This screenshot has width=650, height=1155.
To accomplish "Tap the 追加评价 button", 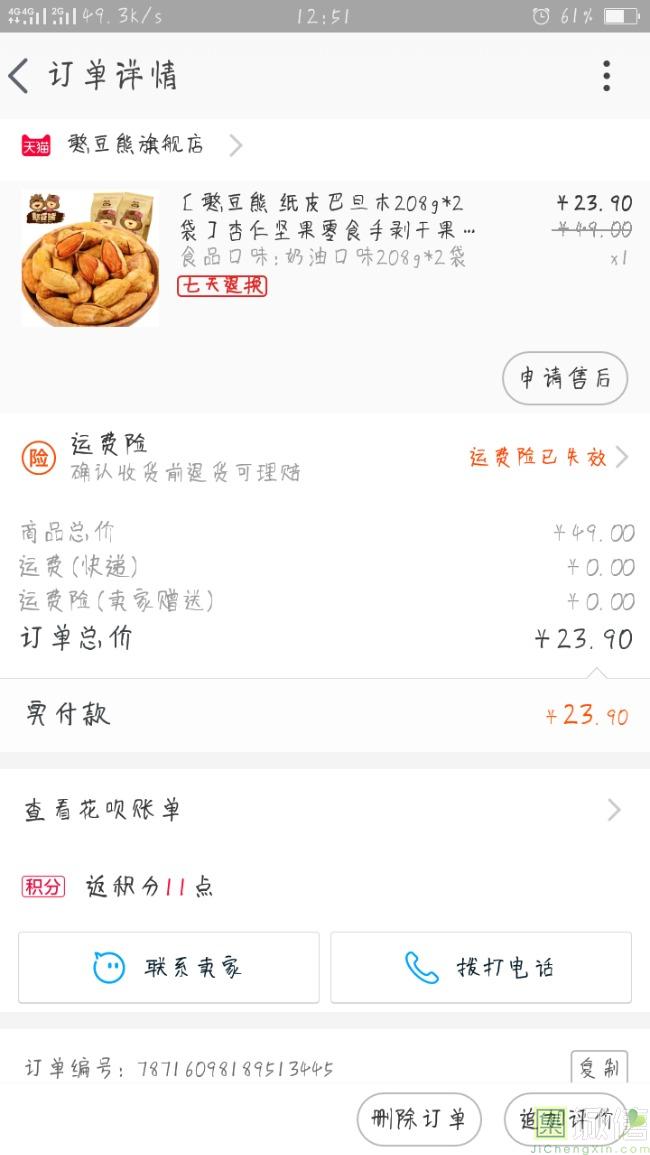I will coord(565,1119).
